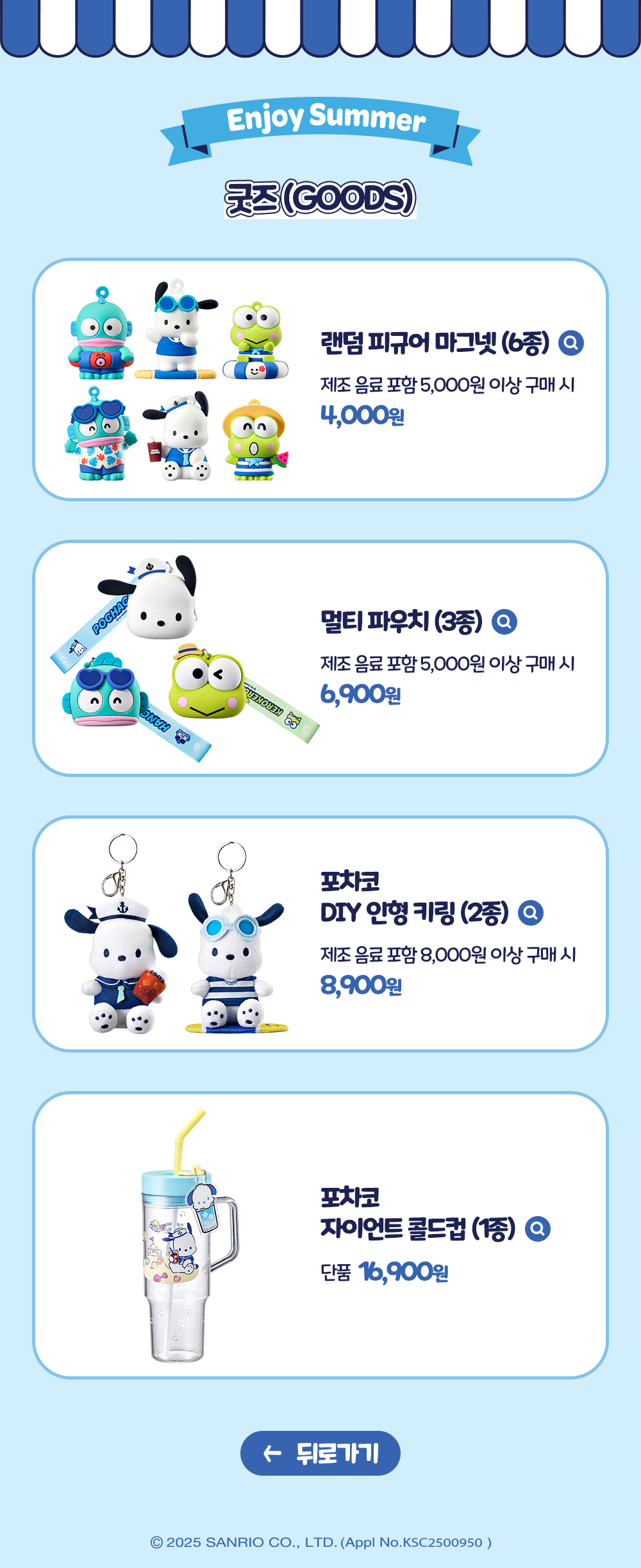Viewport: 641px width, 1568px height.
Task: Open magnifier for 멀티 파우치 (3종)
Action: (x=504, y=622)
